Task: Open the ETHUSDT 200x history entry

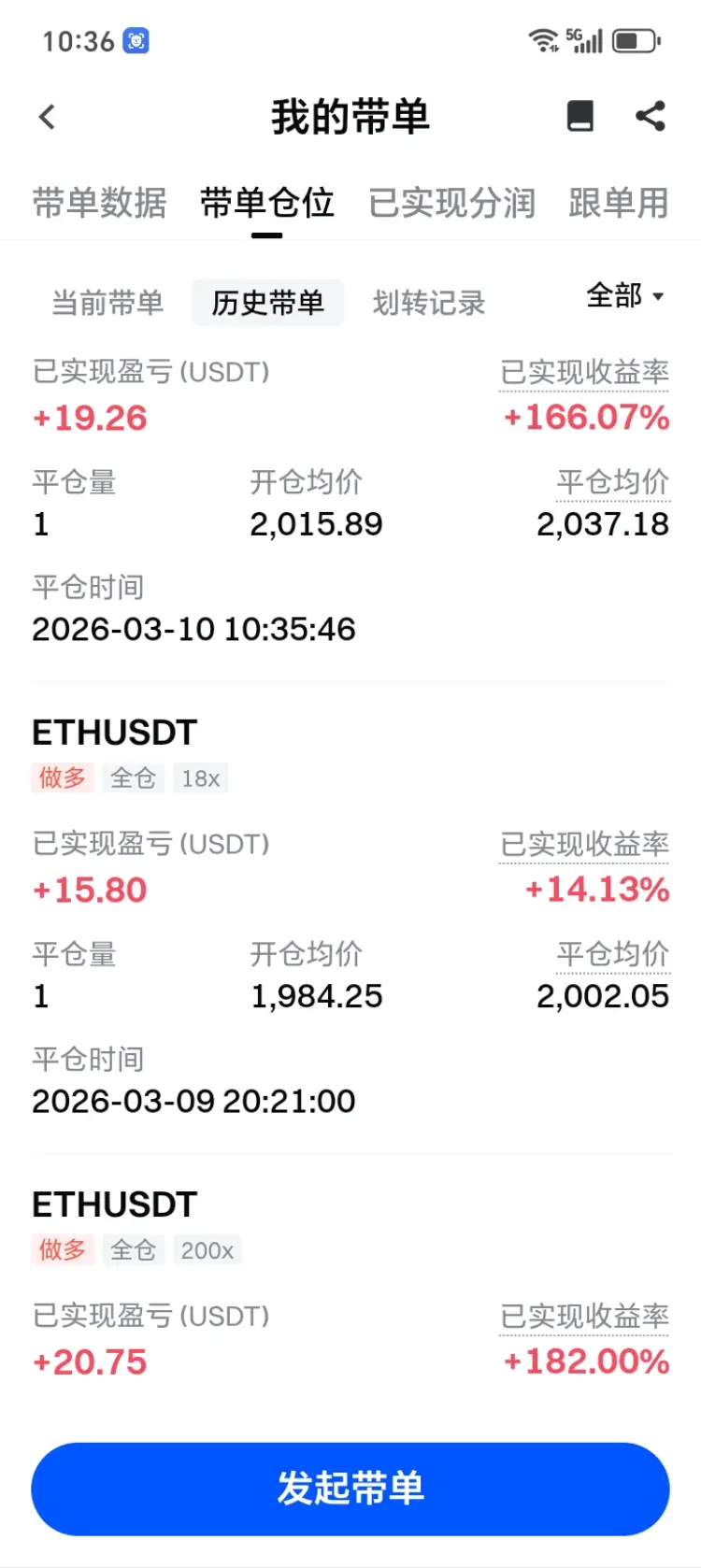Action: 115,1205
